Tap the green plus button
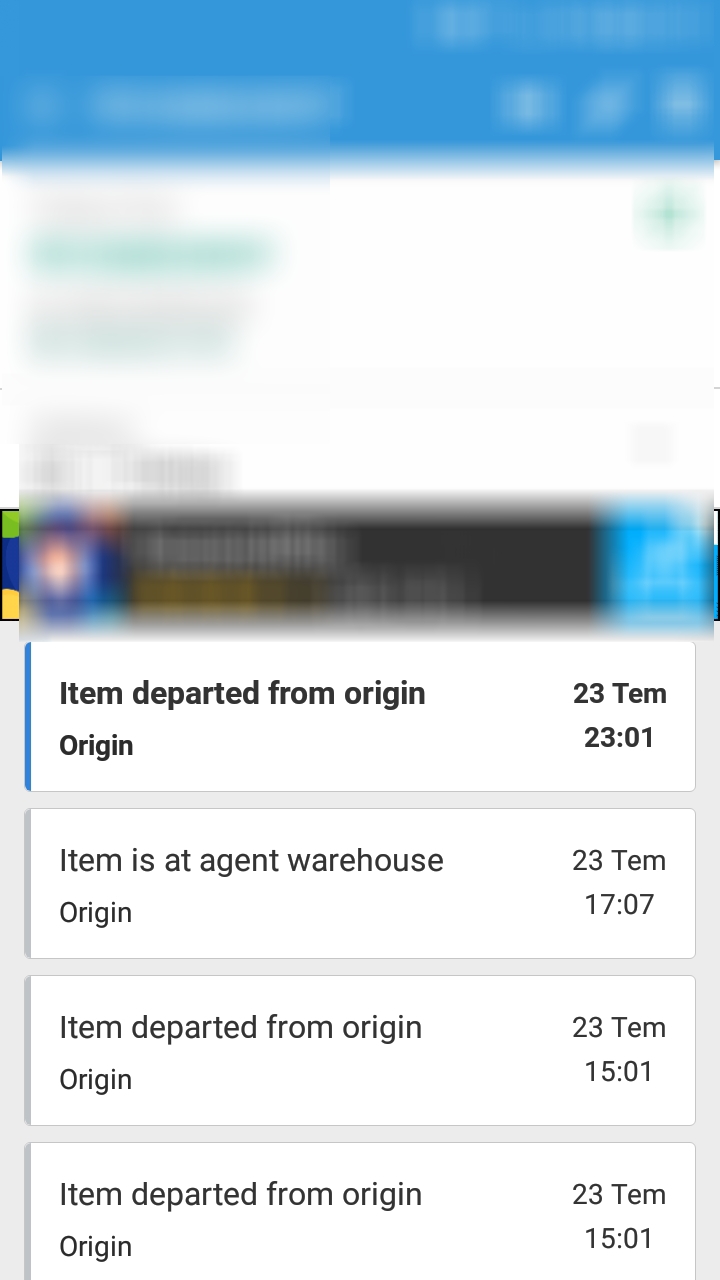 click(x=667, y=214)
